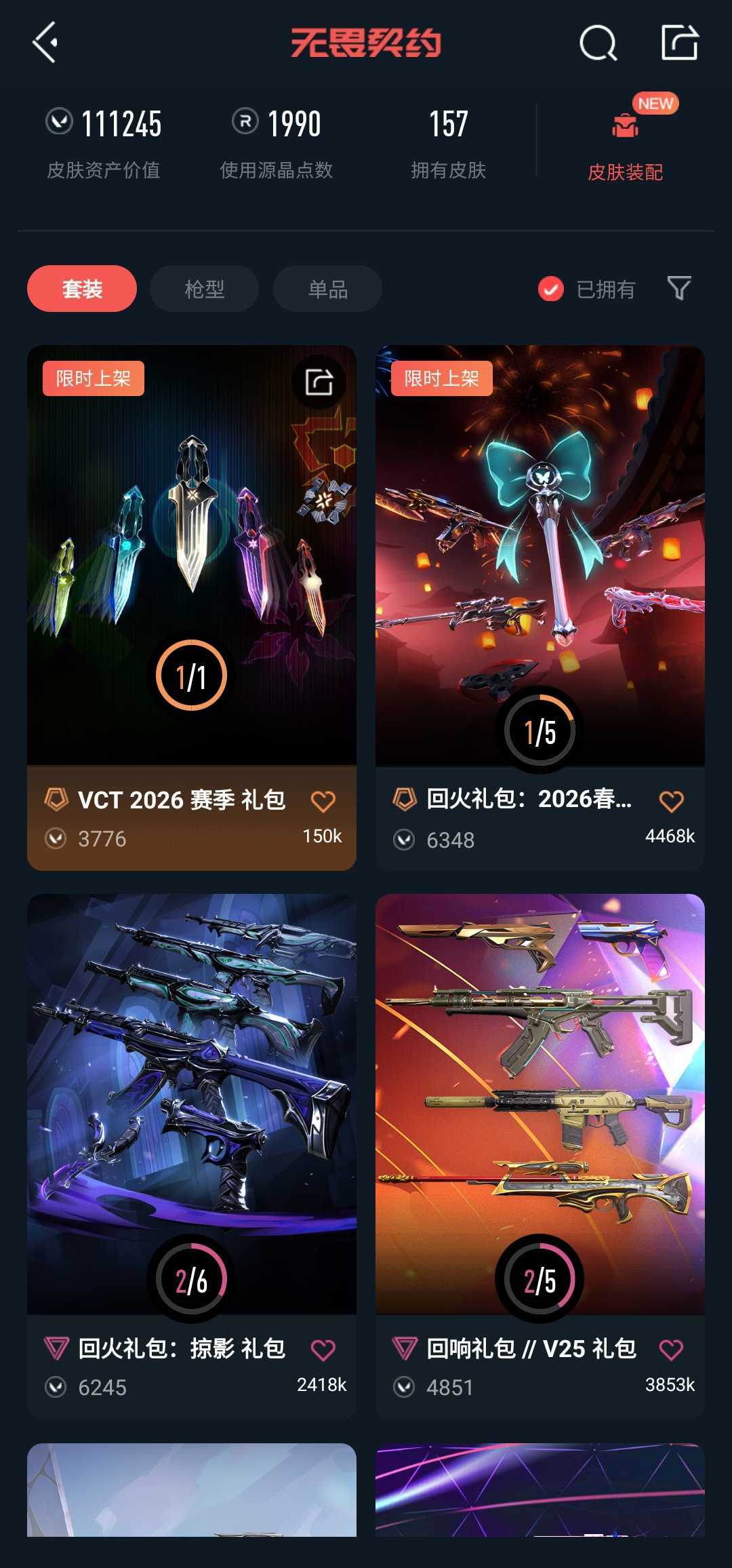Open the 回火礼包：2026春 bundle card
Image resolution: width=732 pixels, height=1568 pixels.
(540, 556)
